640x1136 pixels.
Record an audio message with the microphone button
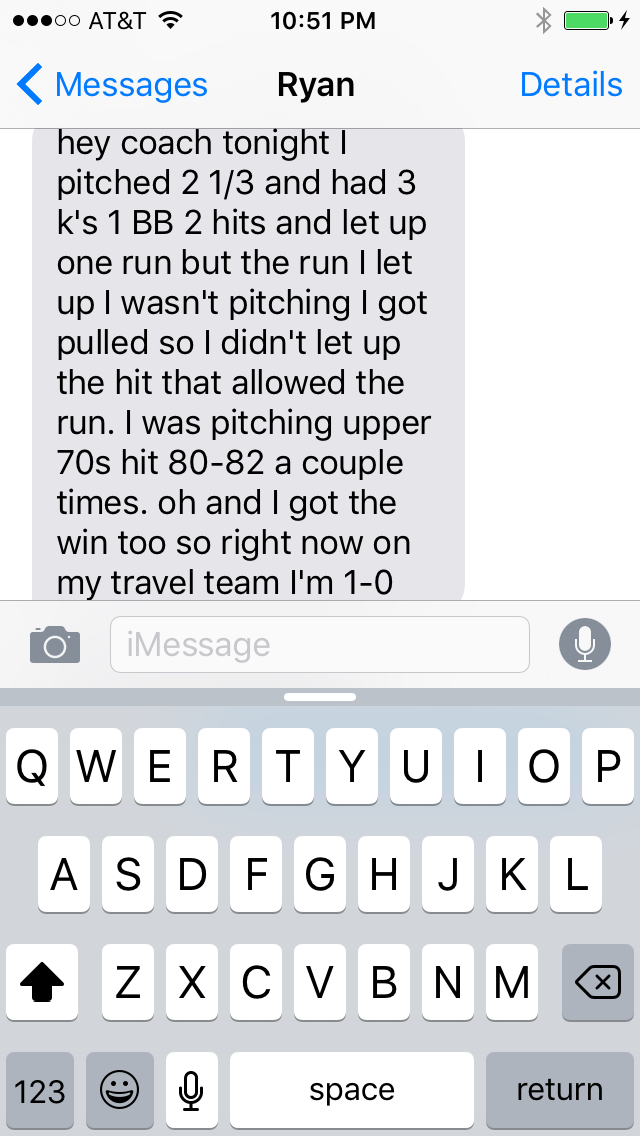pos(585,644)
